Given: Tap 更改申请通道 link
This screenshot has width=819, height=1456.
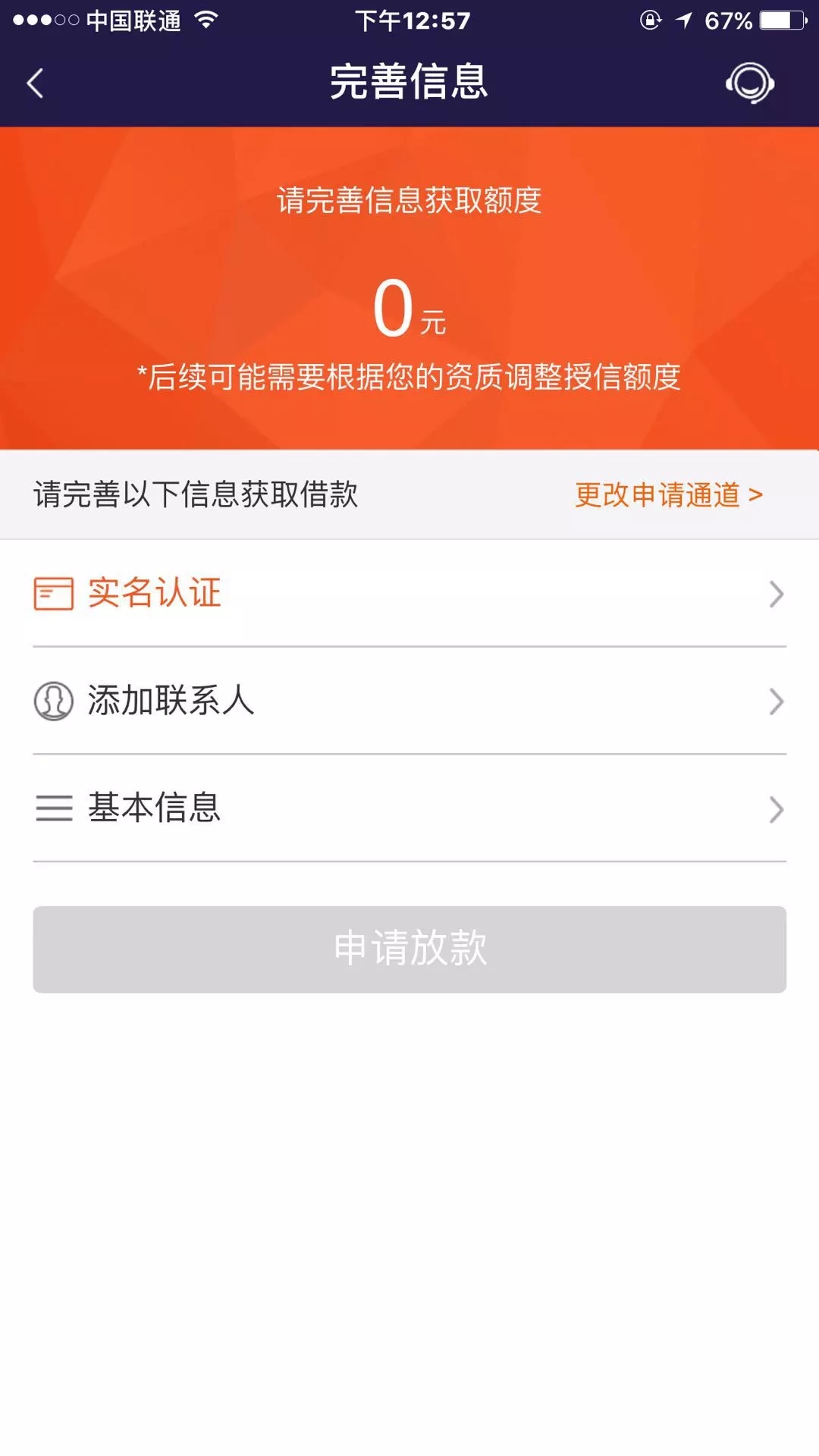Looking at the screenshot, I should [x=668, y=495].
